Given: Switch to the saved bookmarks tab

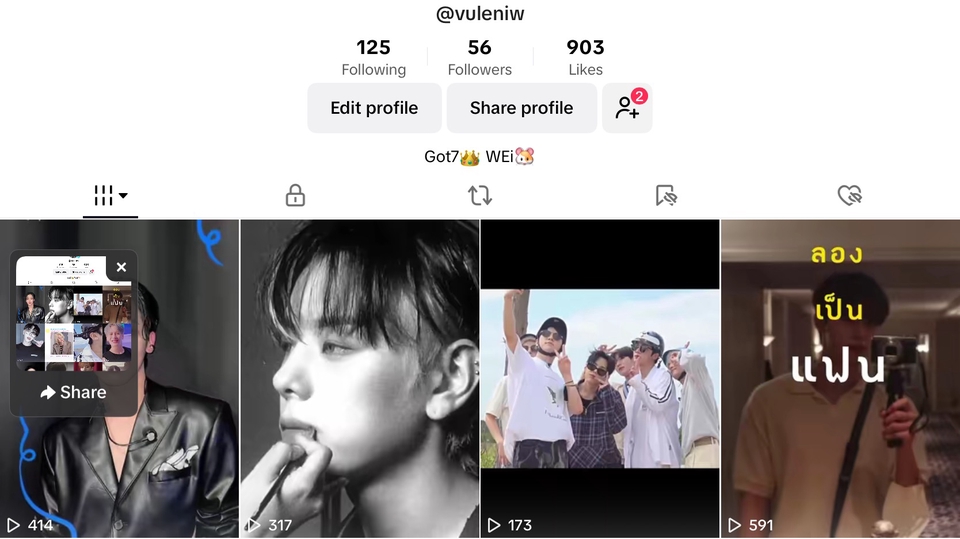Looking at the screenshot, I should click(666, 195).
